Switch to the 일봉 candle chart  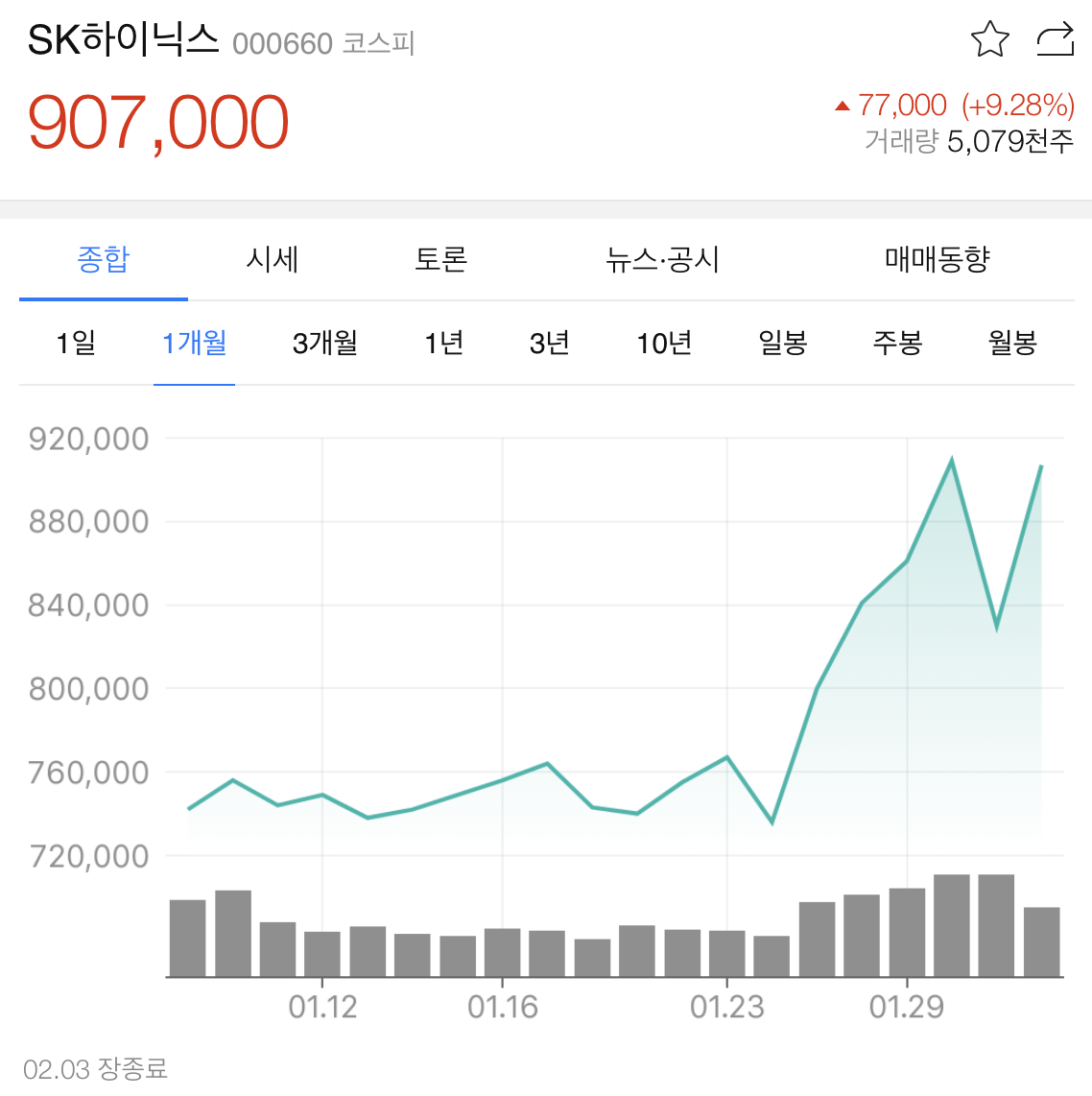coord(782,343)
